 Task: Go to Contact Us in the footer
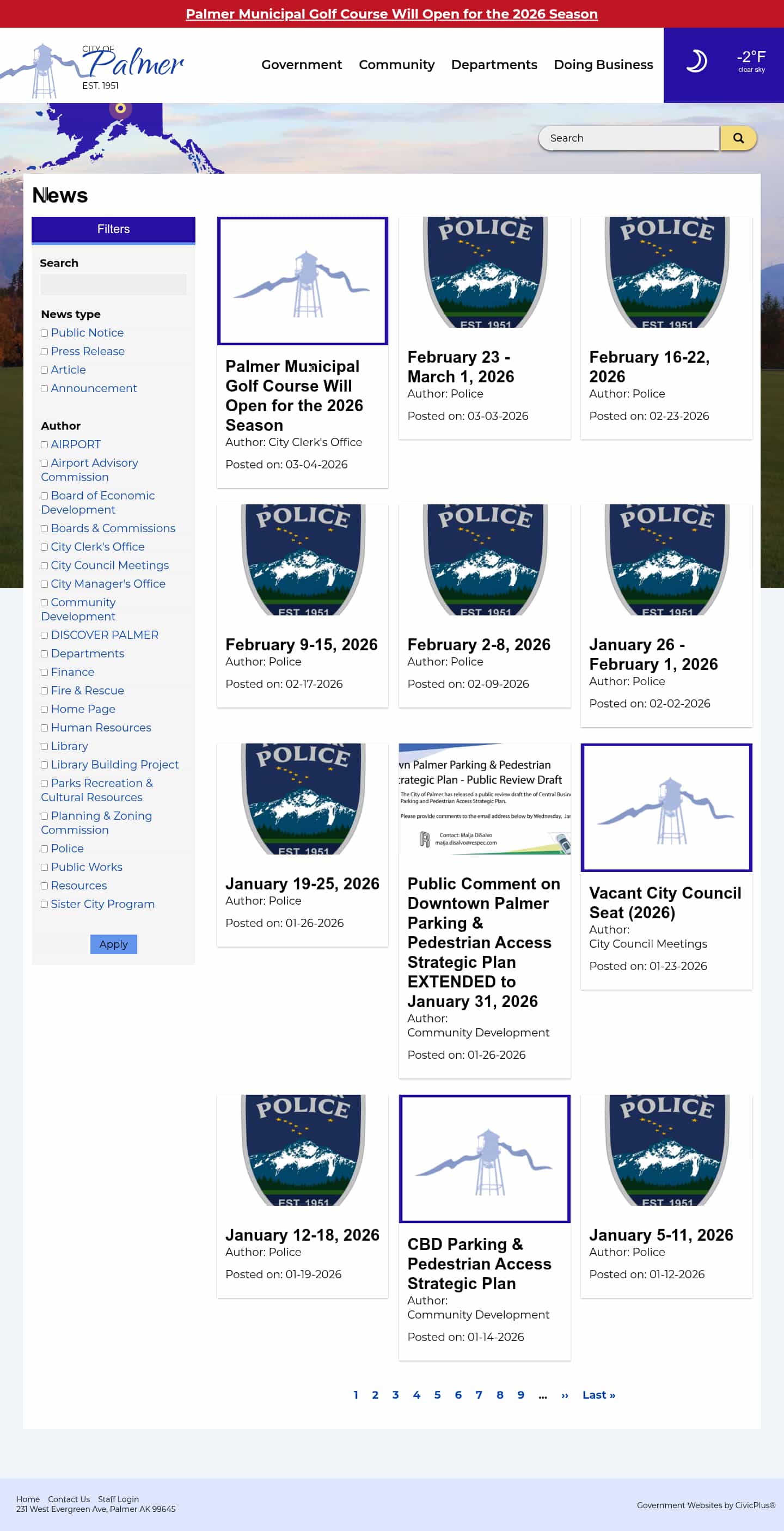coord(69,1499)
